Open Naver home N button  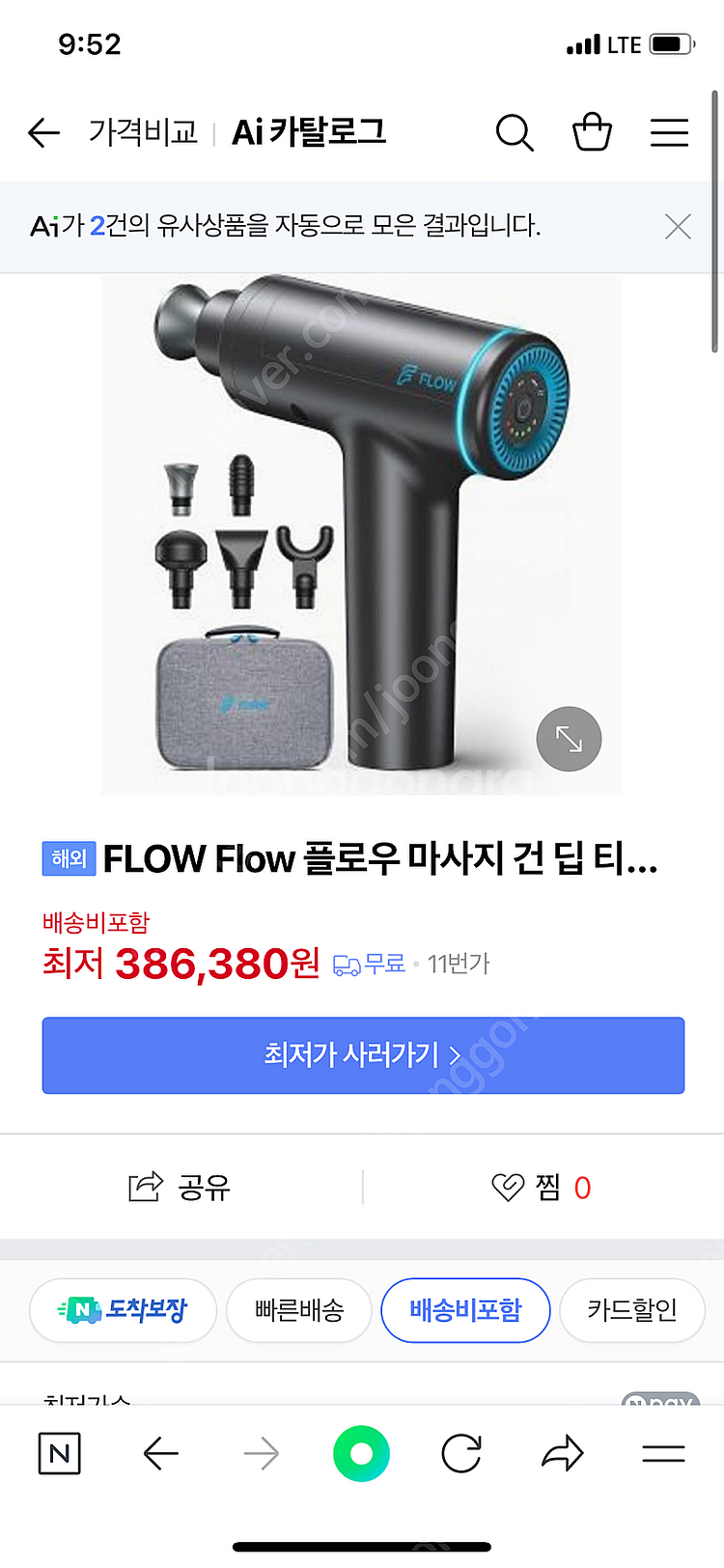(x=60, y=1453)
